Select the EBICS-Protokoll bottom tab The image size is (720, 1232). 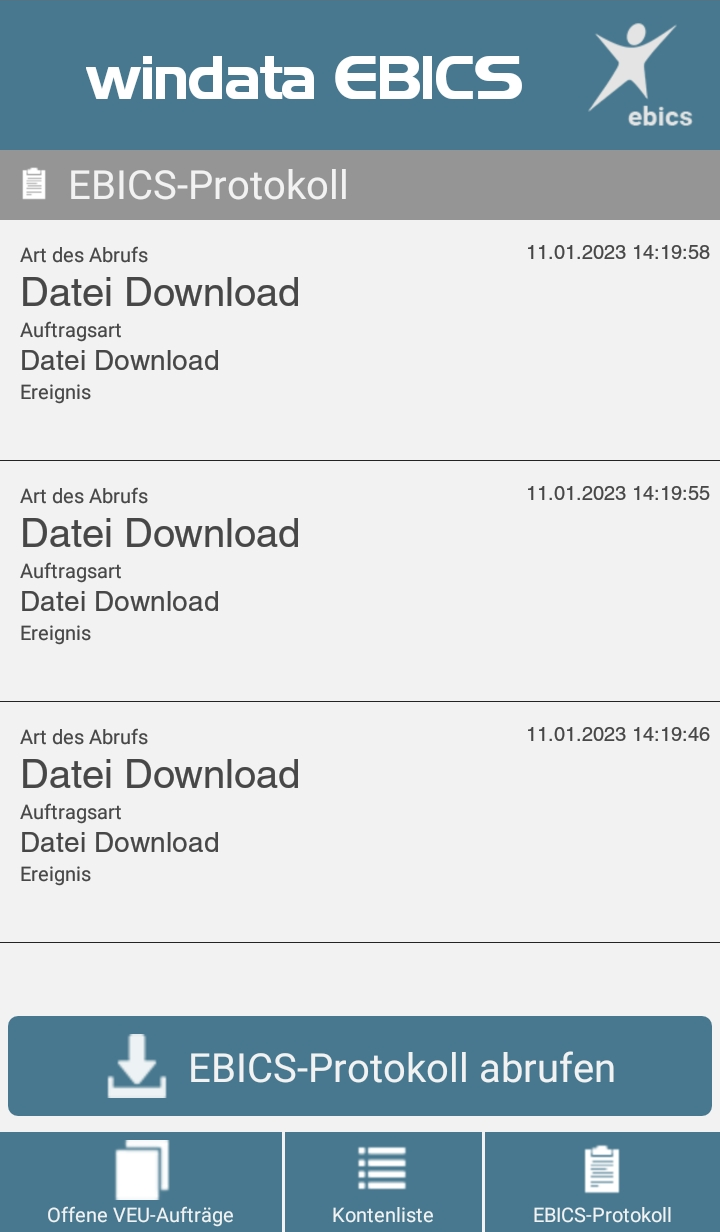[602, 1182]
